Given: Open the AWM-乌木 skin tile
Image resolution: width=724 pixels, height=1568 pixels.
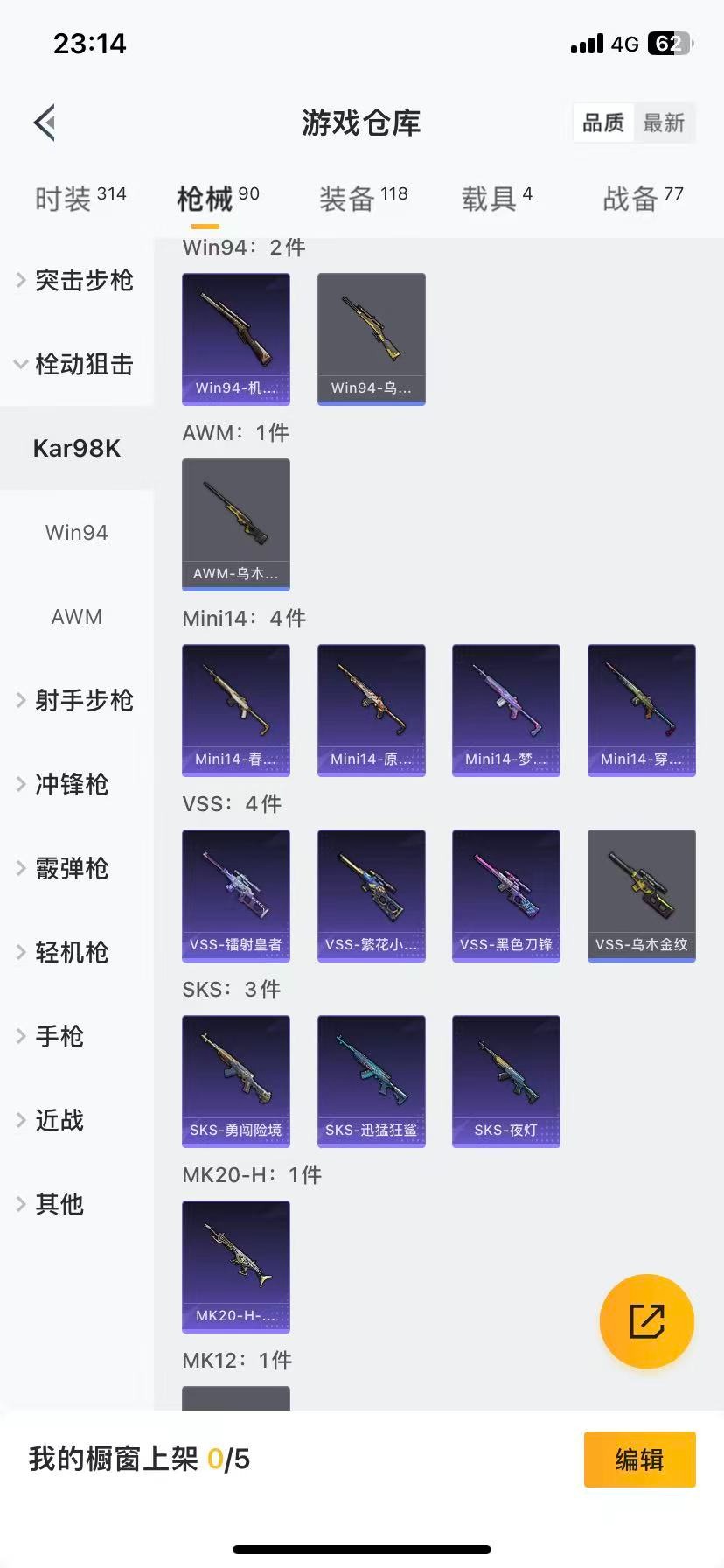Looking at the screenshot, I should click(x=236, y=524).
